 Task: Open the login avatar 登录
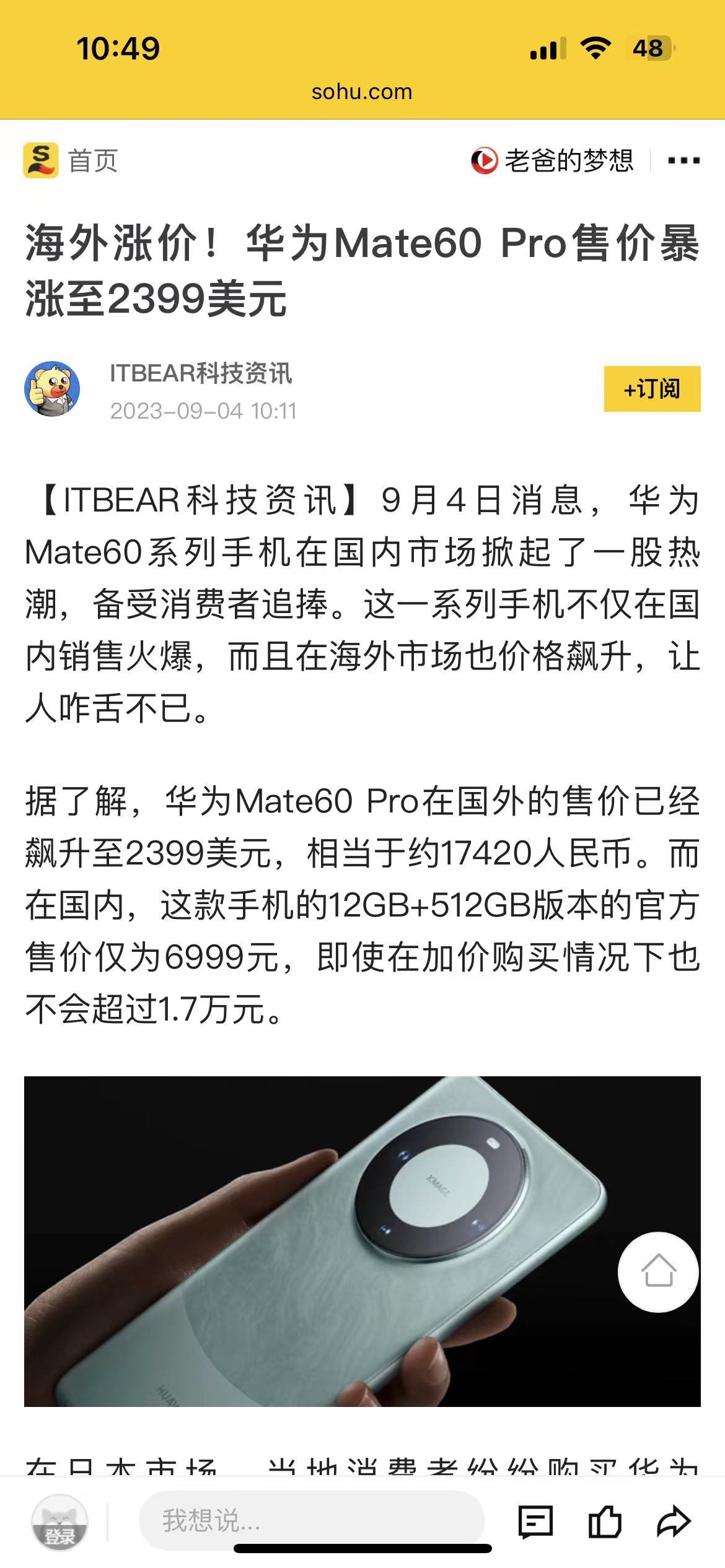pos(59,1522)
